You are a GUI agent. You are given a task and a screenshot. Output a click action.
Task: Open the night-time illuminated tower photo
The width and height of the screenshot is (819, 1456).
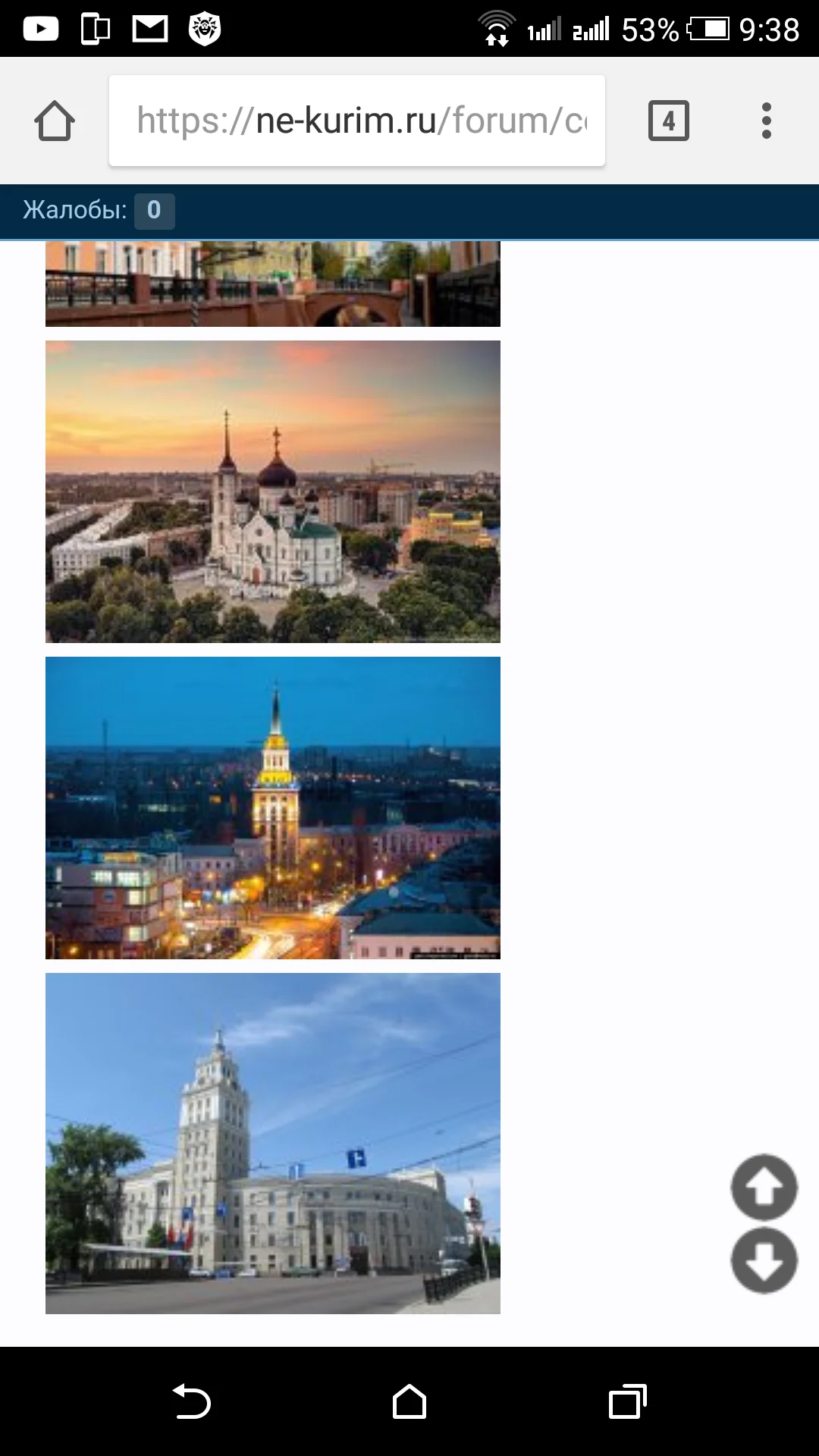273,808
